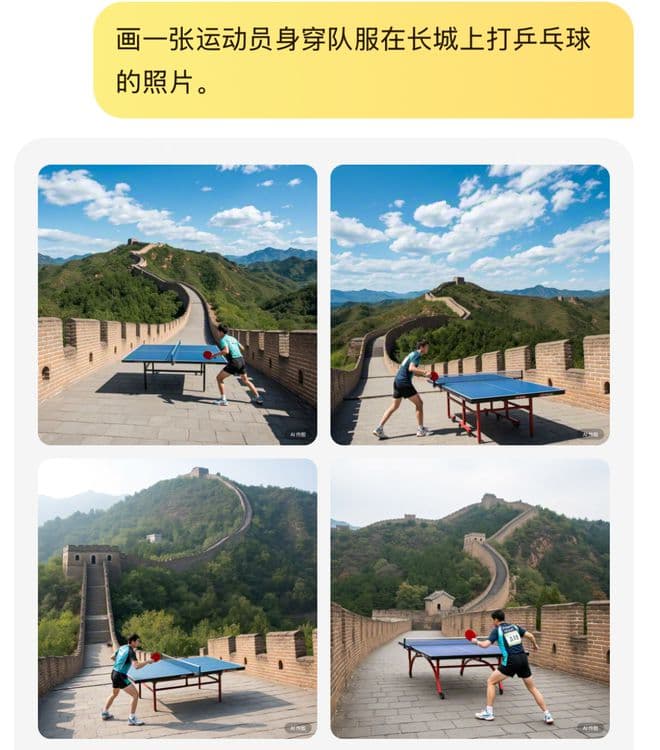The image size is (660, 750).
Task: View the bottom-left image with watchtower stairs
Action: (x=177, y=598)
